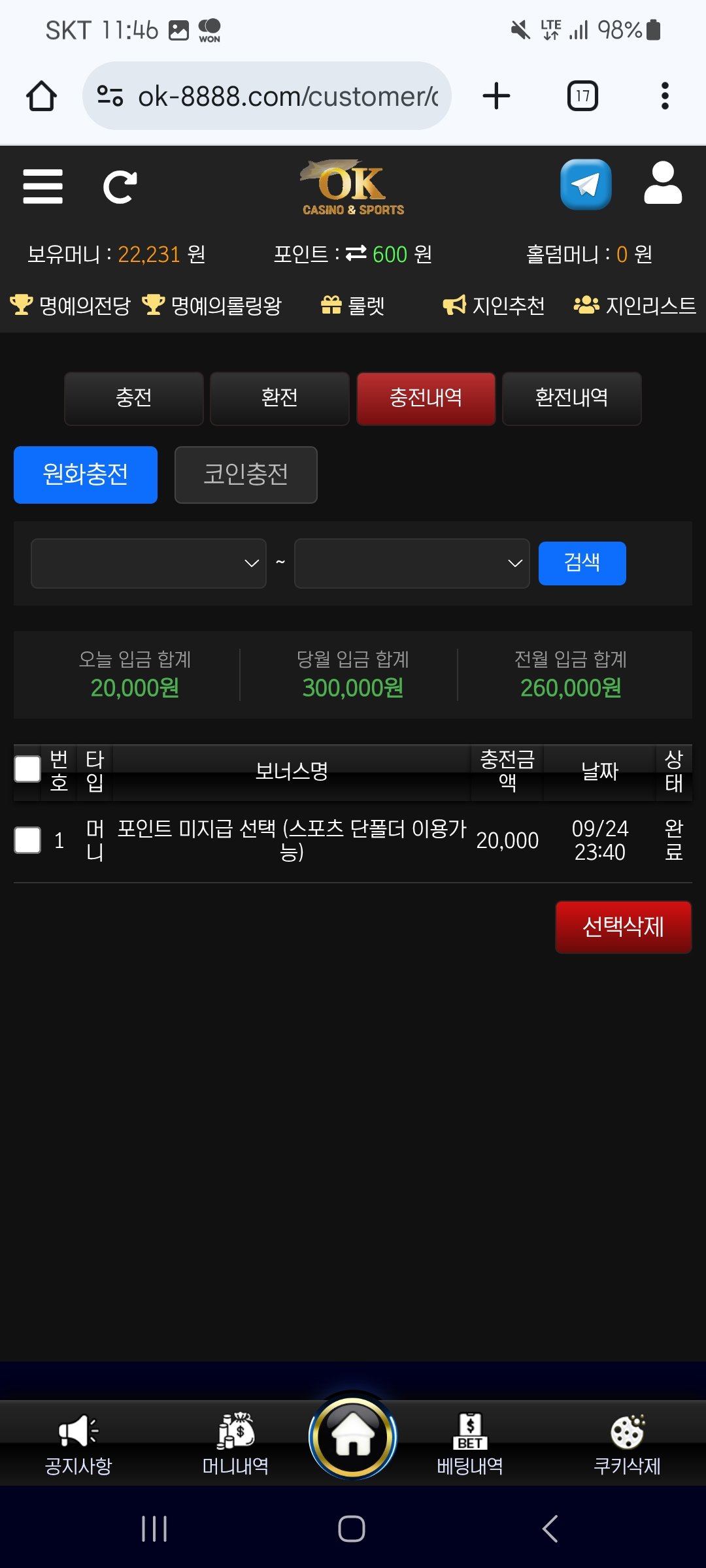Image resolution: width=706 pixels, height=1568 pixels.
Task: Open the 환전내역 tab
Action: click(x=571, y=399)
